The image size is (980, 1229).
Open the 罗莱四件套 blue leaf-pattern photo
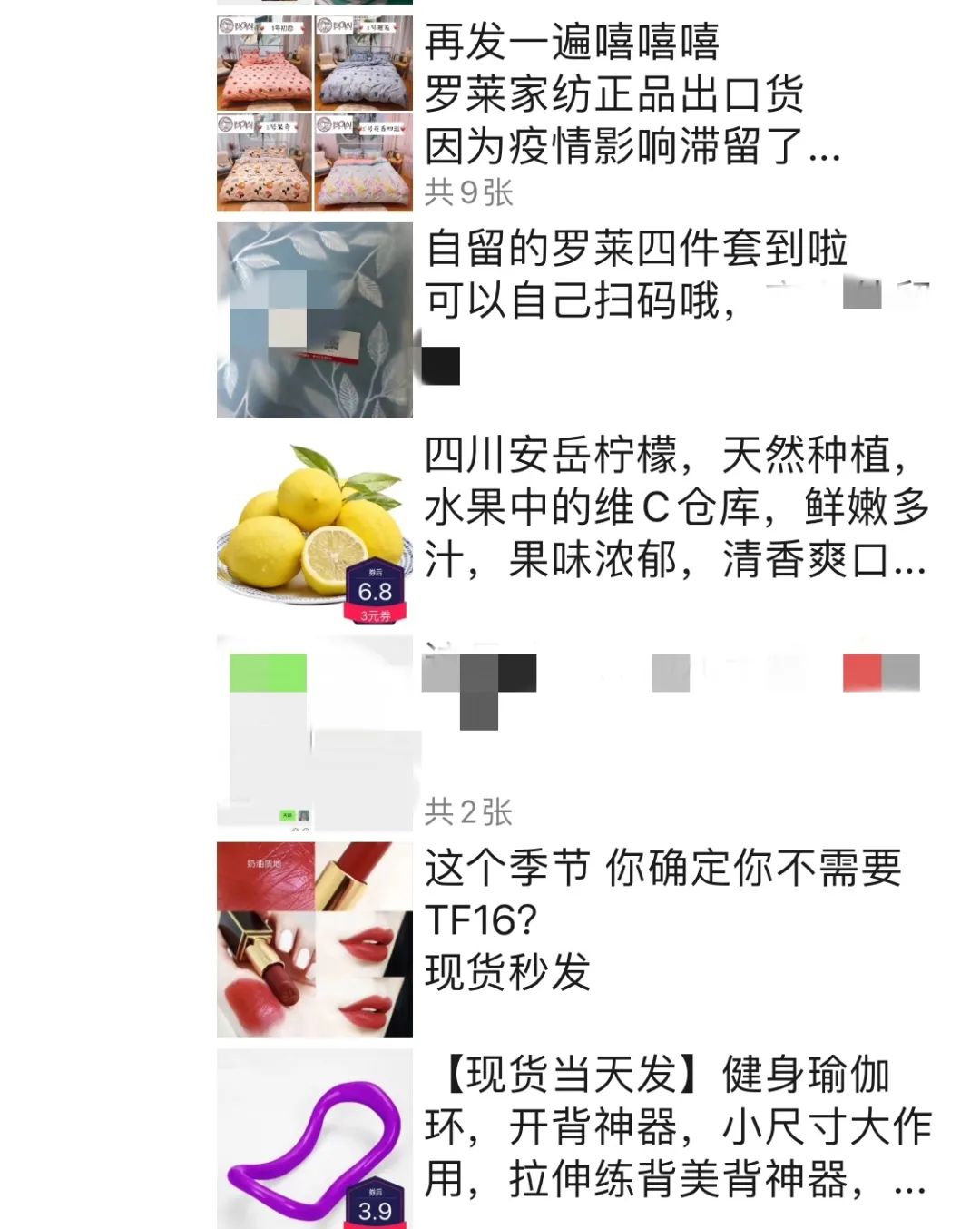tap(313, 318)
